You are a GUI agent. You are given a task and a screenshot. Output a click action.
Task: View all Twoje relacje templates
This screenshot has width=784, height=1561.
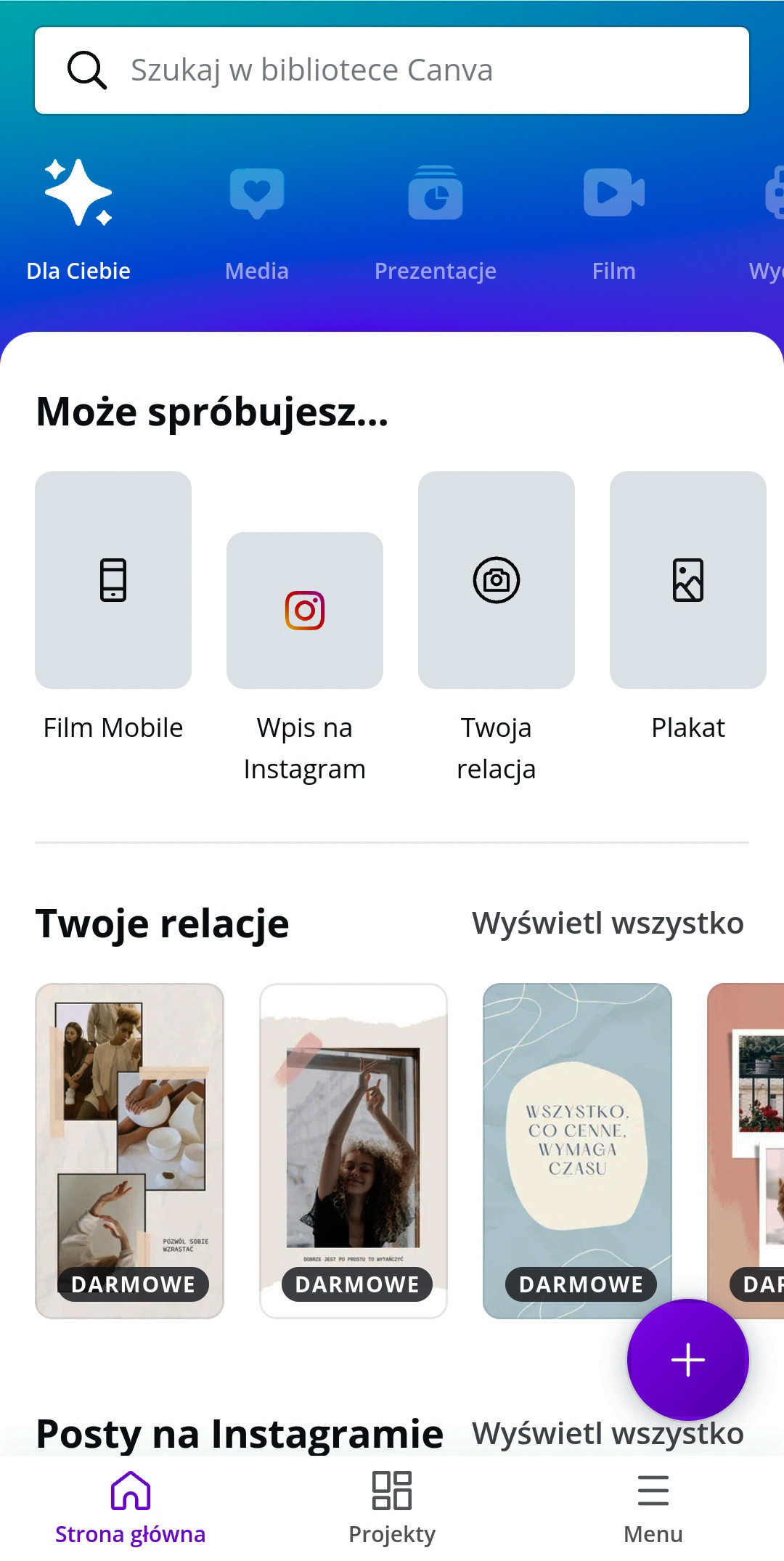pos(608,923)
